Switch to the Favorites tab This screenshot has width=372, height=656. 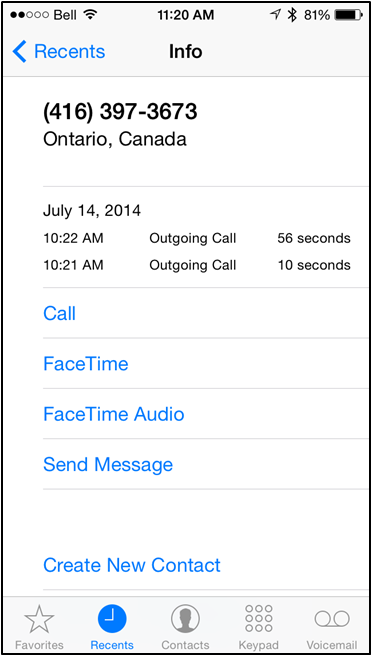(39, 626)
